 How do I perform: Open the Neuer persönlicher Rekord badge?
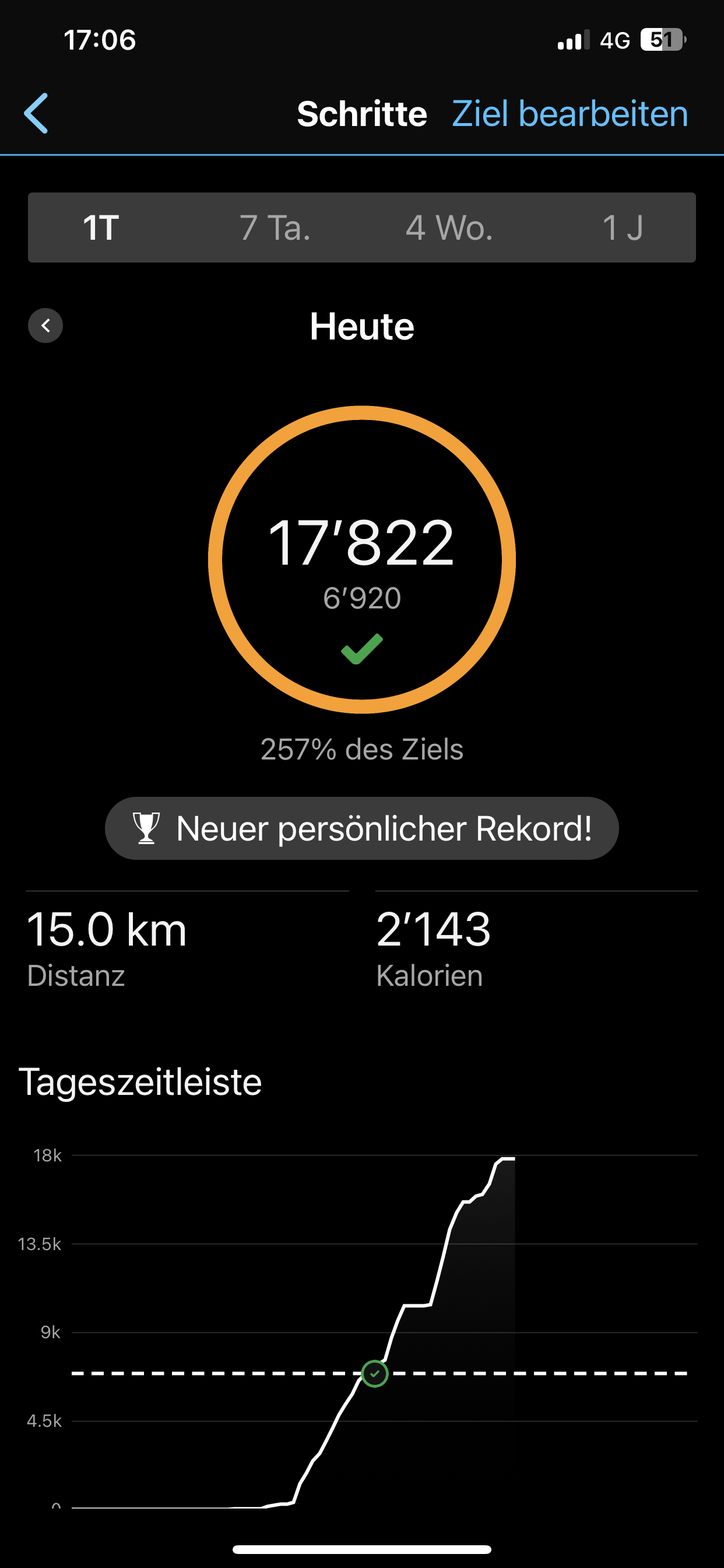(362, 828)
